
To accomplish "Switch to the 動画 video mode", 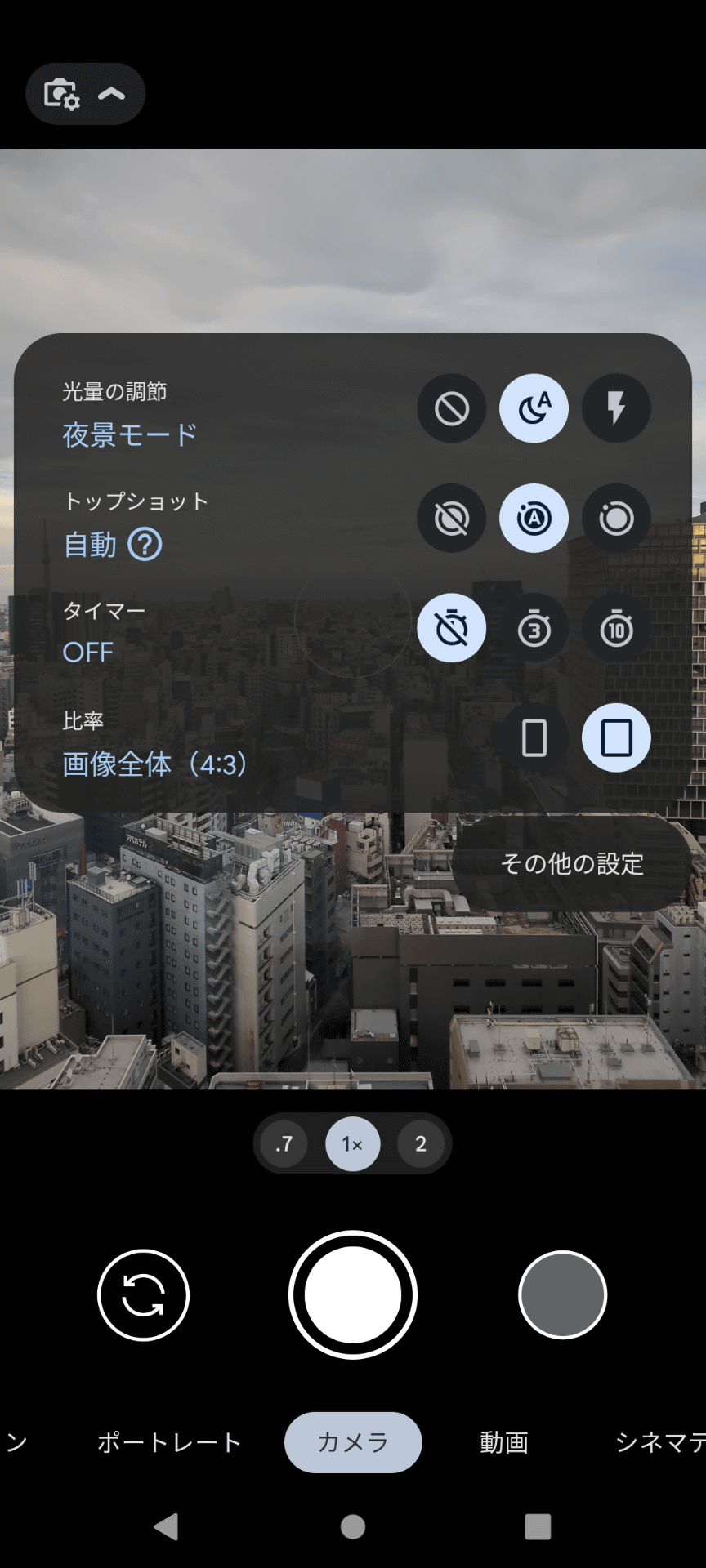I will coord(504,1443).
